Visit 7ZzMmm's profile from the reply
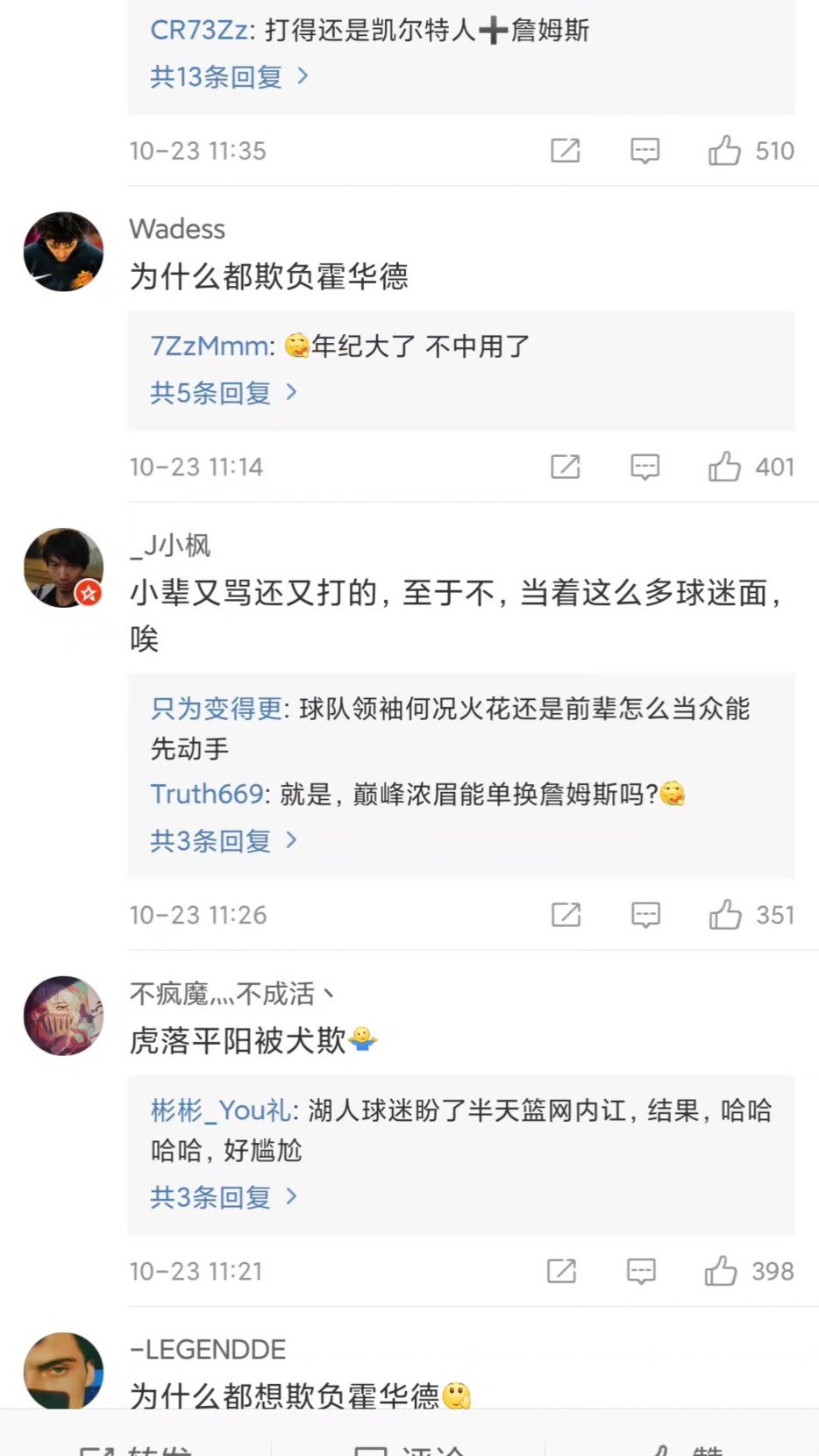This screenshot has height=1456, width=819. 210,346
